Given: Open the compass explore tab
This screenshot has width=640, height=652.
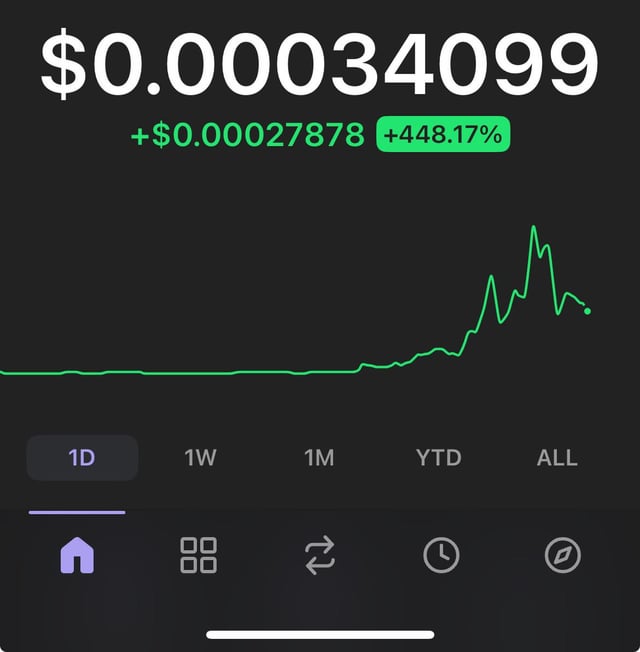Looking at the screenshot, I should (x=562, y=555).
